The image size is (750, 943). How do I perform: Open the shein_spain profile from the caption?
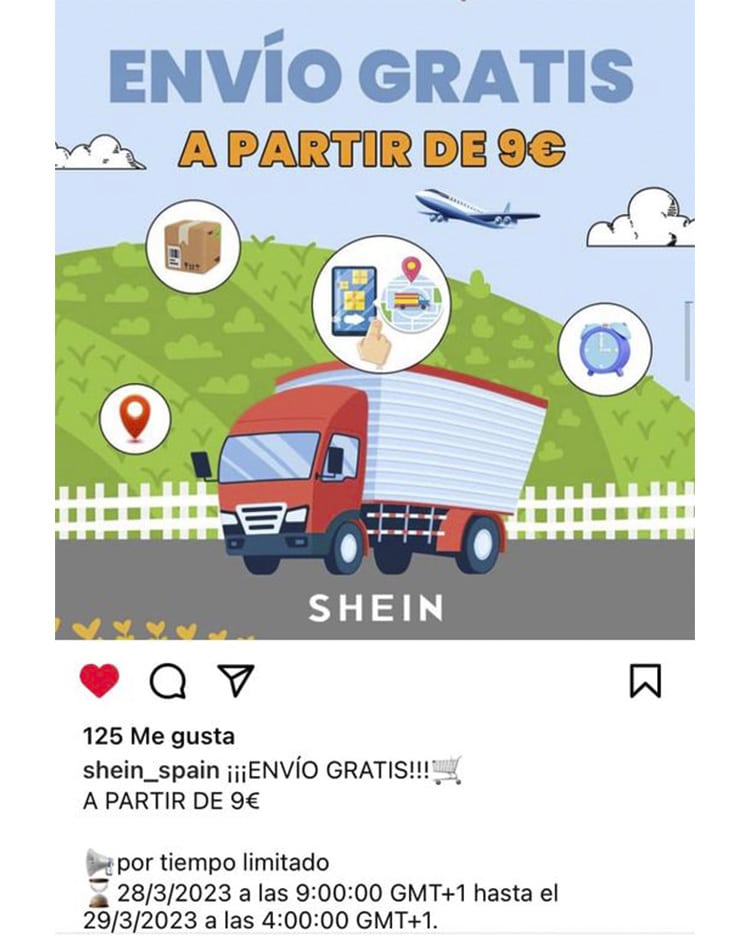[x=134, y=774]
